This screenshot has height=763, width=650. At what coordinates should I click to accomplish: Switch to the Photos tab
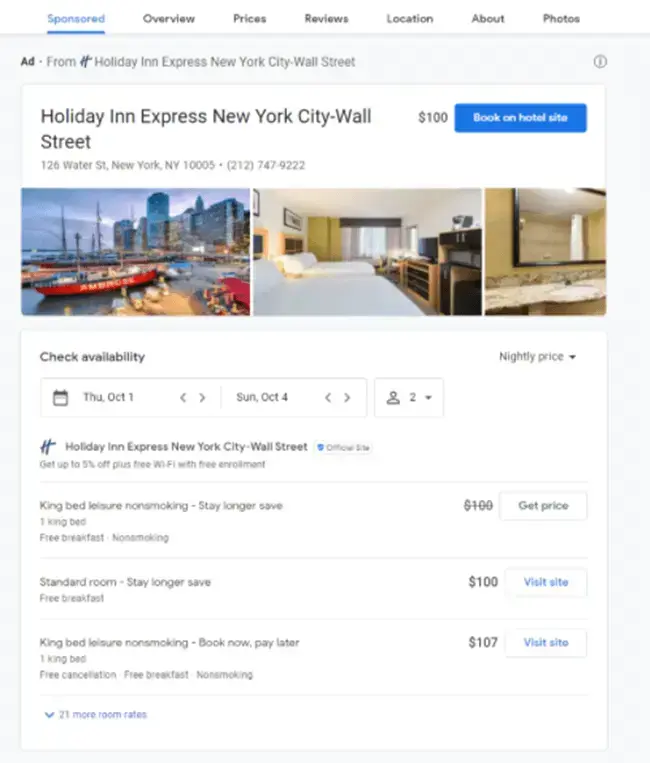coord(561,18)
